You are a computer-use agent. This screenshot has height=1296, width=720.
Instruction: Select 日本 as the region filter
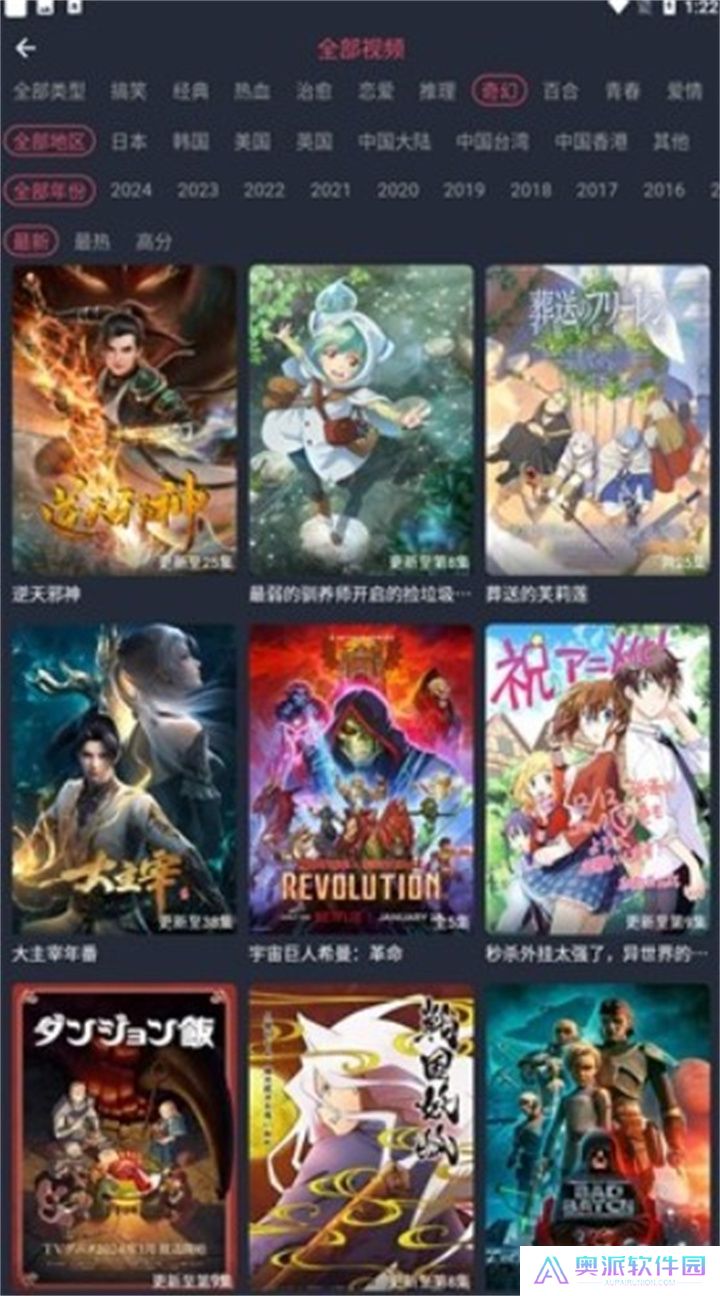click(x=127, y=141)
